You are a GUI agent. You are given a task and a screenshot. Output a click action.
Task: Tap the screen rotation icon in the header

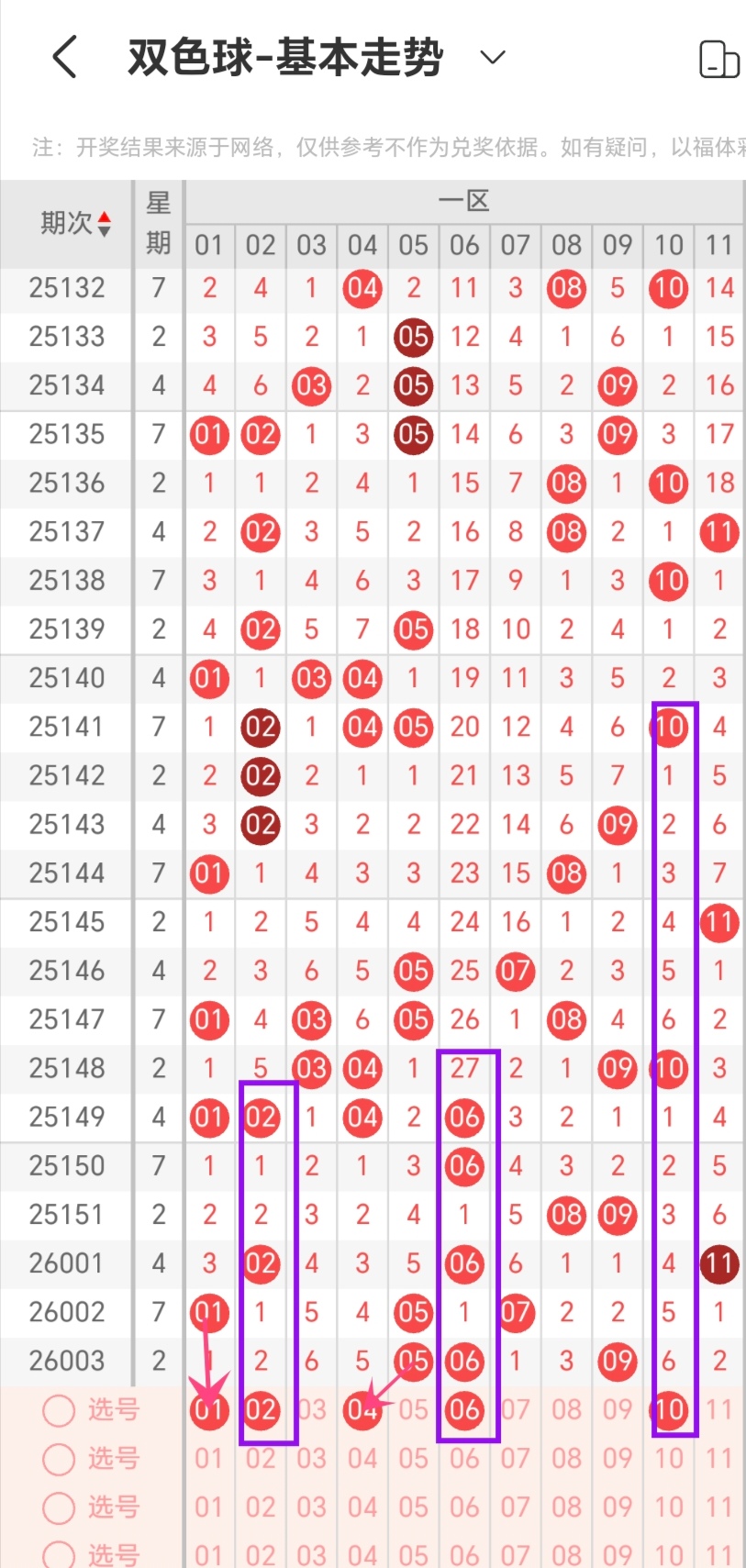pos(718,60)
